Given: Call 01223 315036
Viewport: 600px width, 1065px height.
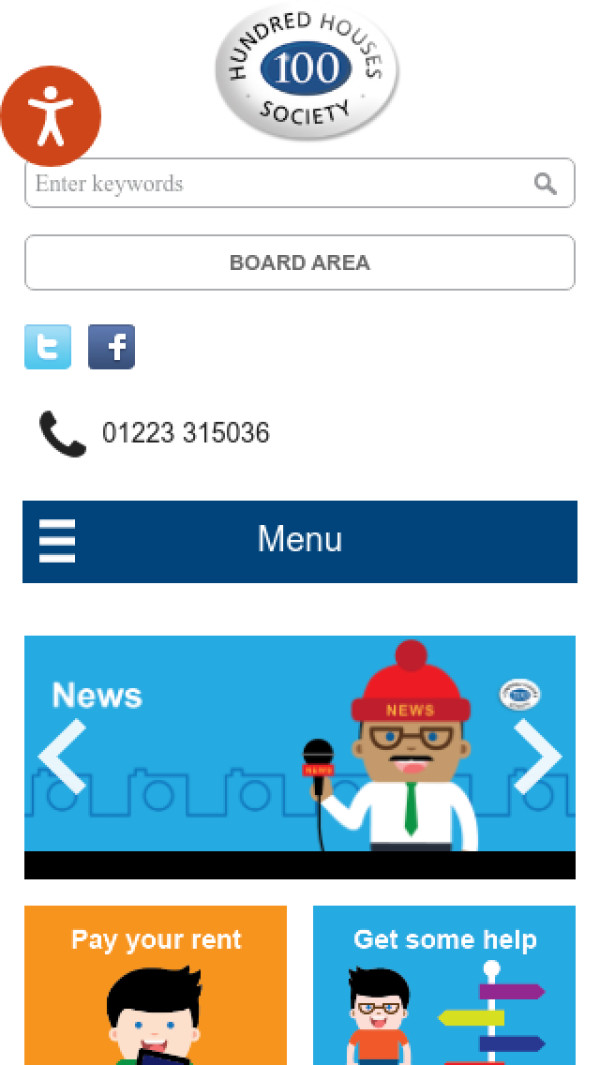Looking at the screenshot, I should 185,433.
